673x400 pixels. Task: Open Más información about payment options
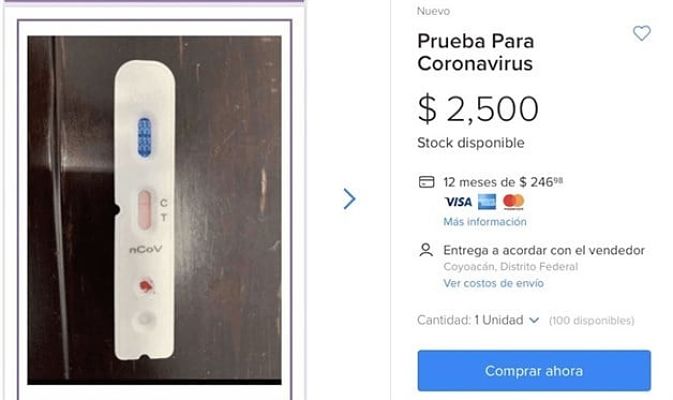click(485, 222)
